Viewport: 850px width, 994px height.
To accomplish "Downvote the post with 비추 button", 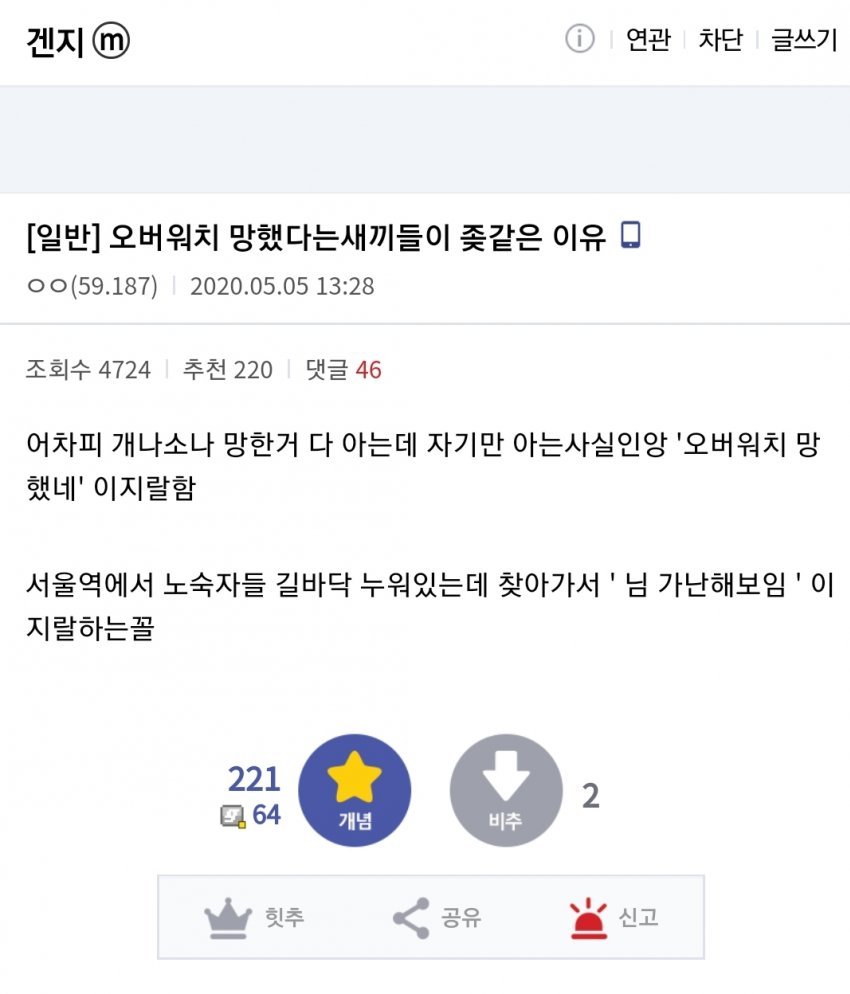I will point(506,790).
